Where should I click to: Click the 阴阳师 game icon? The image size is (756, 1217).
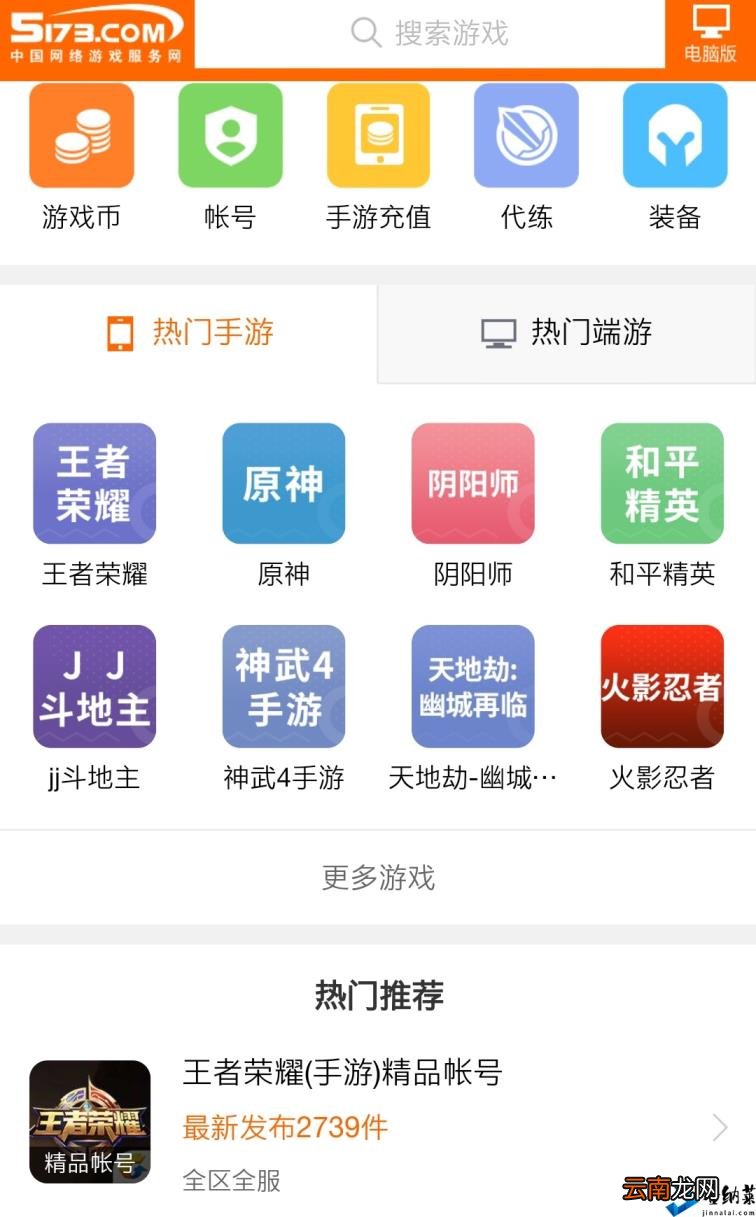click(x=472, y=483)
